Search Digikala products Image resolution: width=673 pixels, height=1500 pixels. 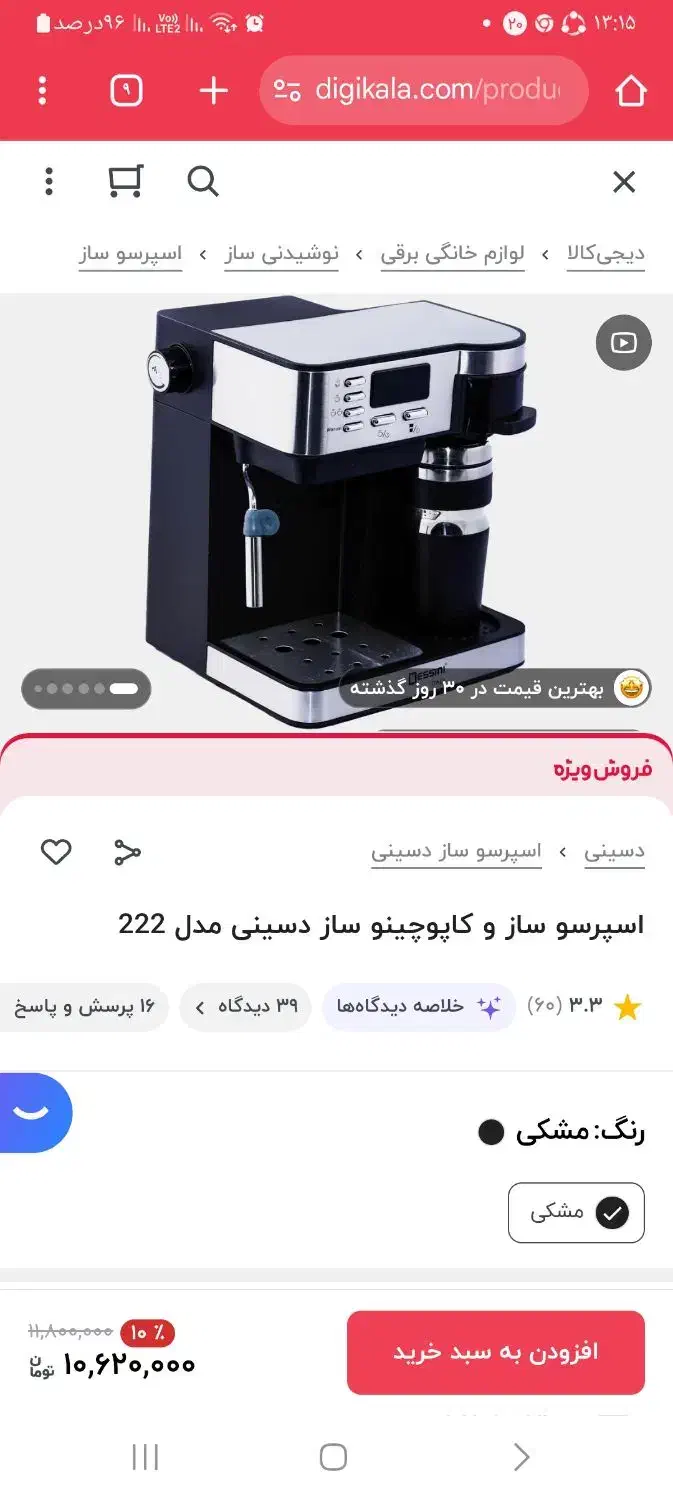click(202, 182)
